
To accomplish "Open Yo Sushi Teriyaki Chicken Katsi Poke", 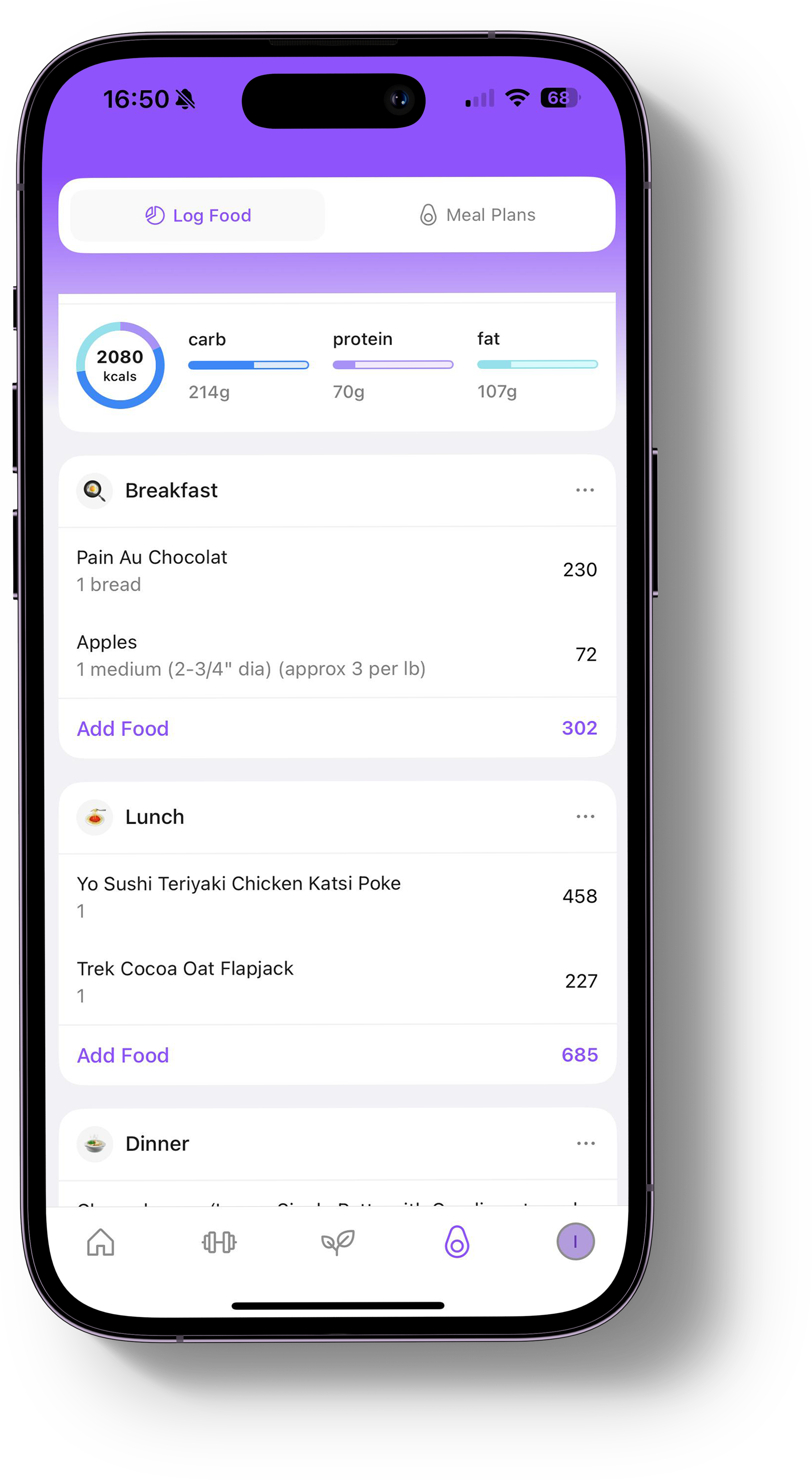I will (x=336, y=896).
